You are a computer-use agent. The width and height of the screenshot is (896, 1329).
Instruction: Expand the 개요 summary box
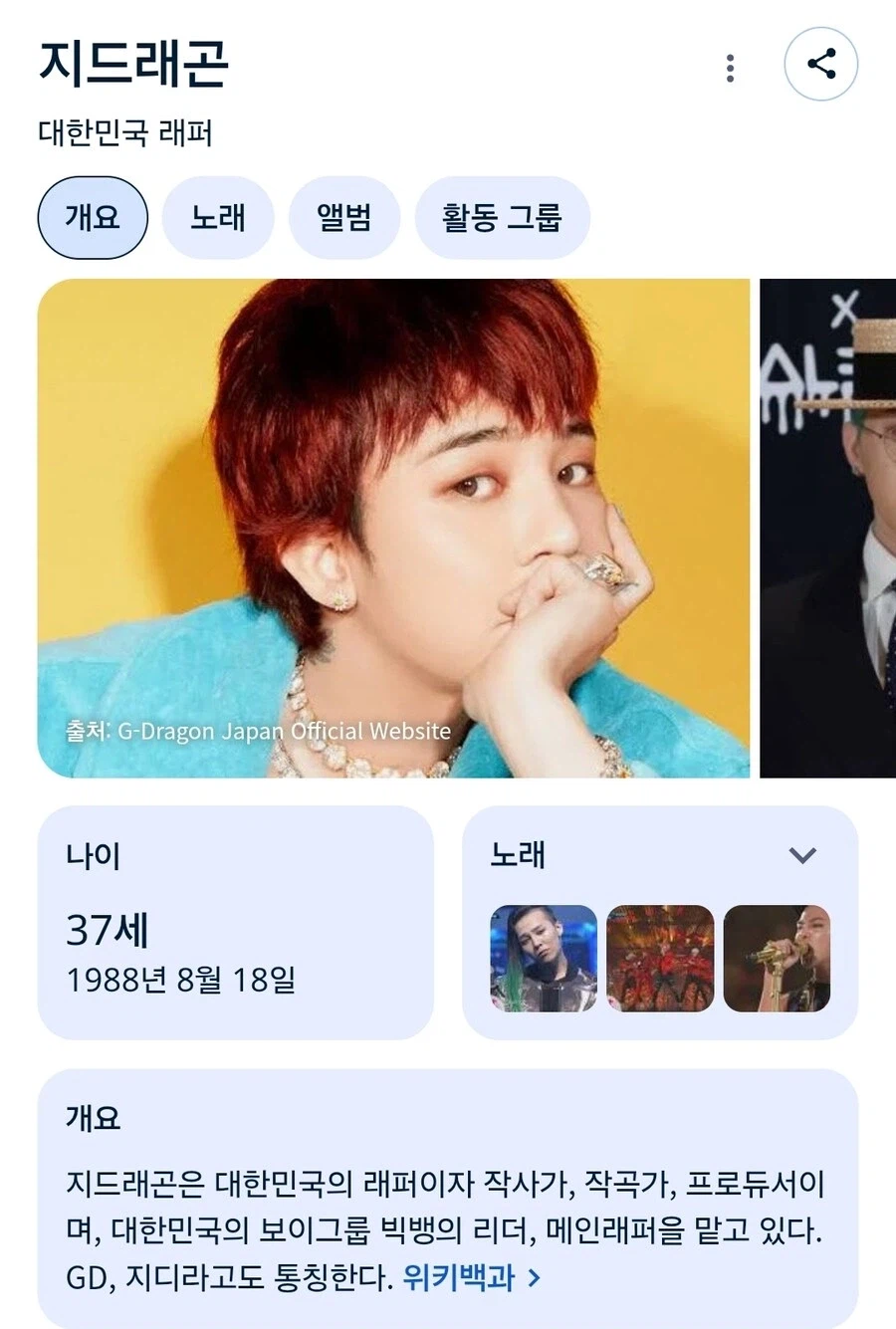pos(94,1118)
